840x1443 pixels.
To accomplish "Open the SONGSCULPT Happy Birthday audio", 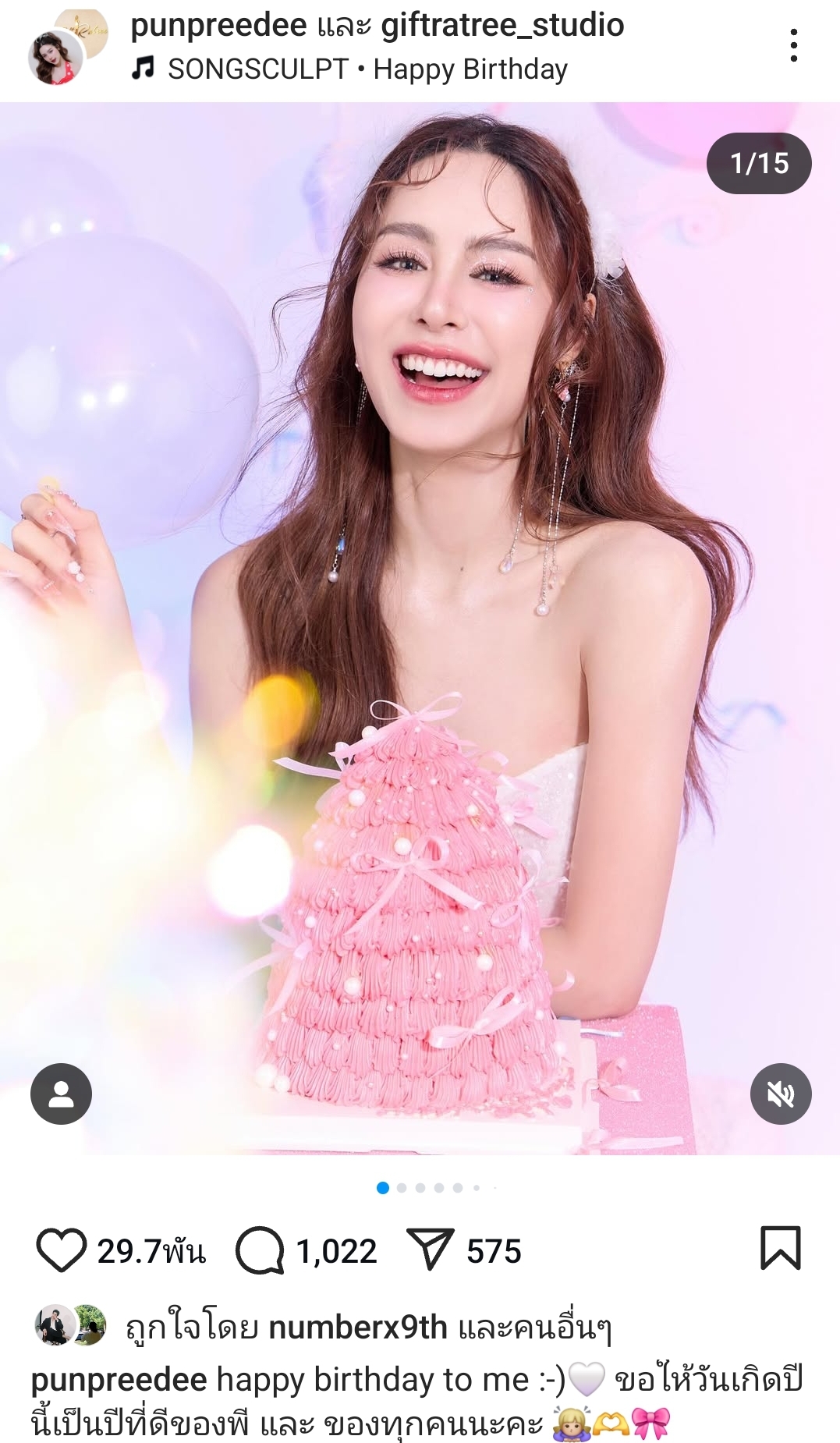I will (x=367, y=69).
